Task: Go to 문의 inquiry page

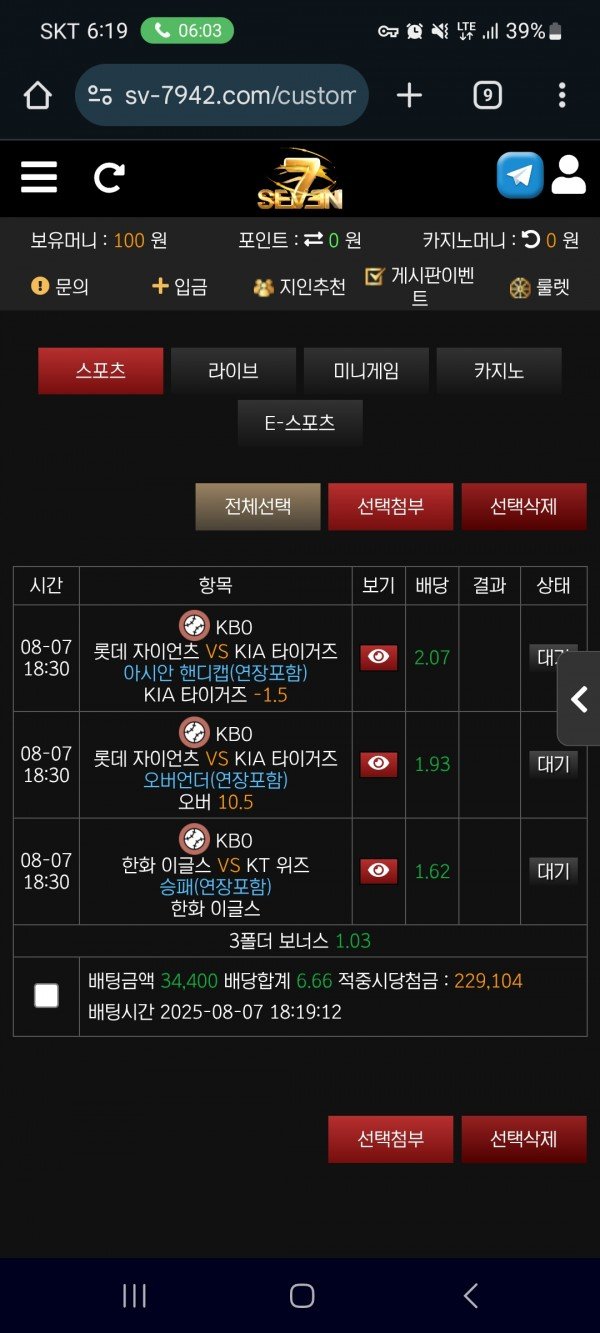Action: [x=60, y=287]
